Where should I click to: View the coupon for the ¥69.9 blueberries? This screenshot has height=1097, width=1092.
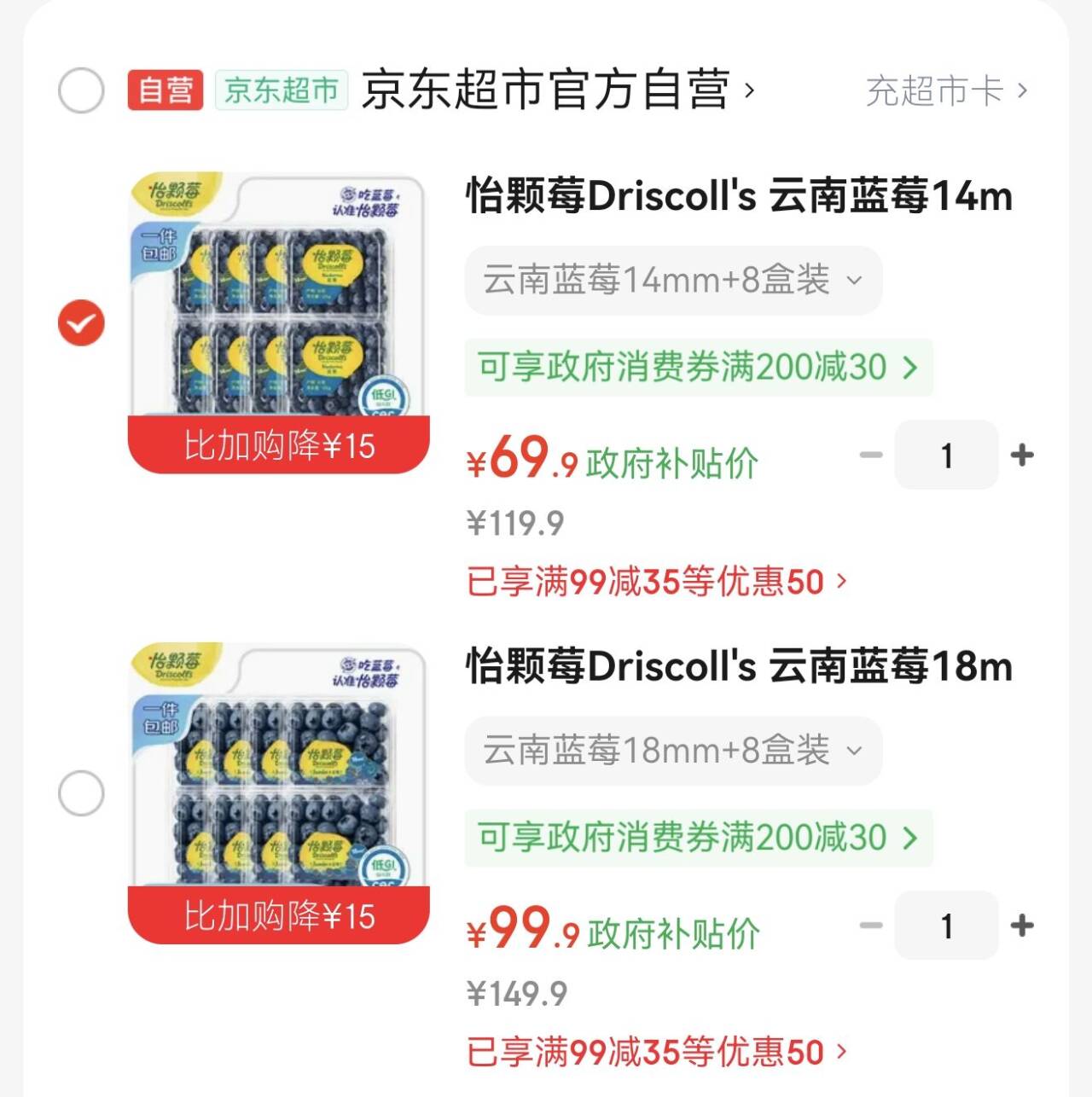coord(698,368)
